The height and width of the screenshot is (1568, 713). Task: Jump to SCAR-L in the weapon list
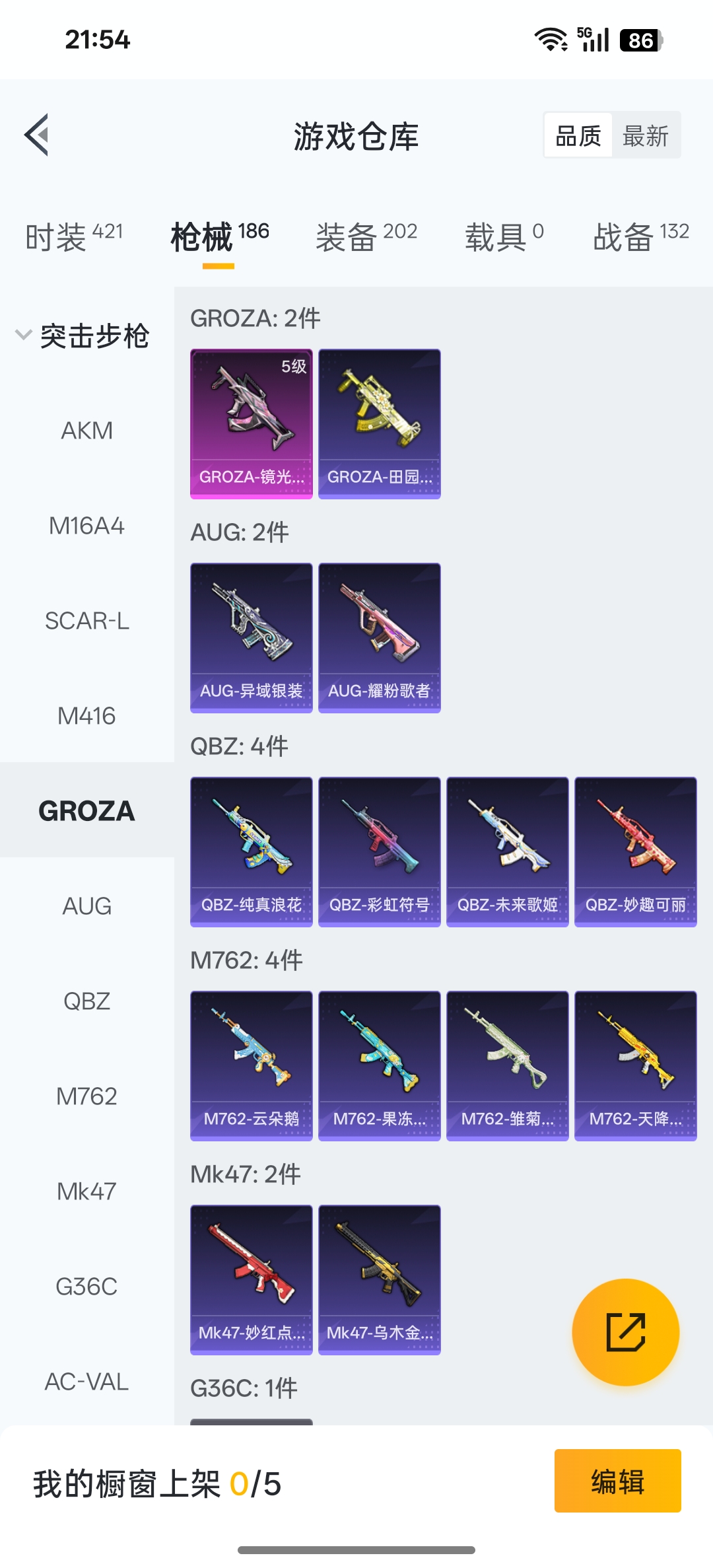(86, 621)
